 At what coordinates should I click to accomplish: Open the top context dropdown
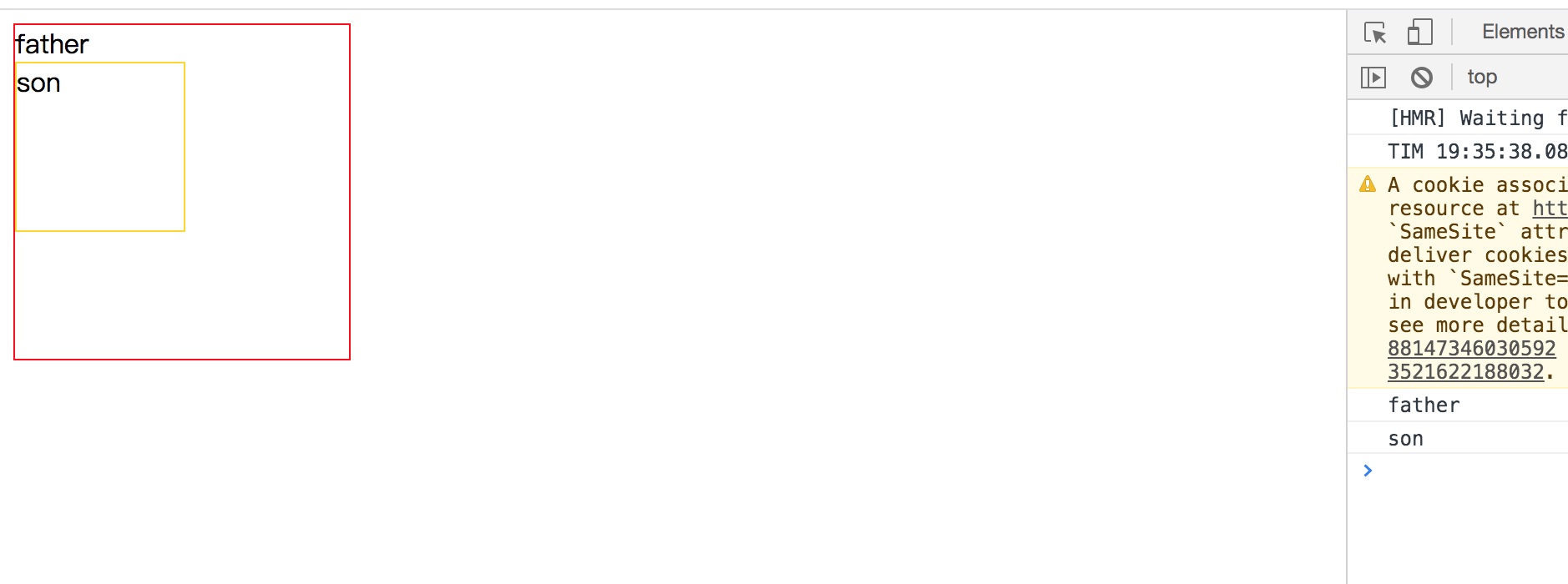click(1482, 77)
